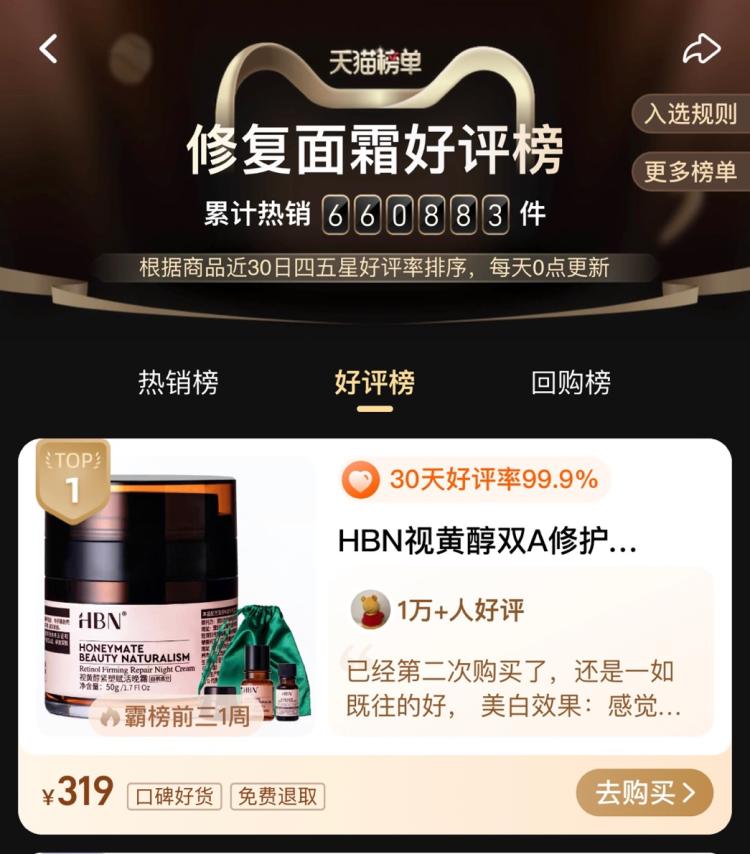Open 入选规则 selection rules

(690, 114)
